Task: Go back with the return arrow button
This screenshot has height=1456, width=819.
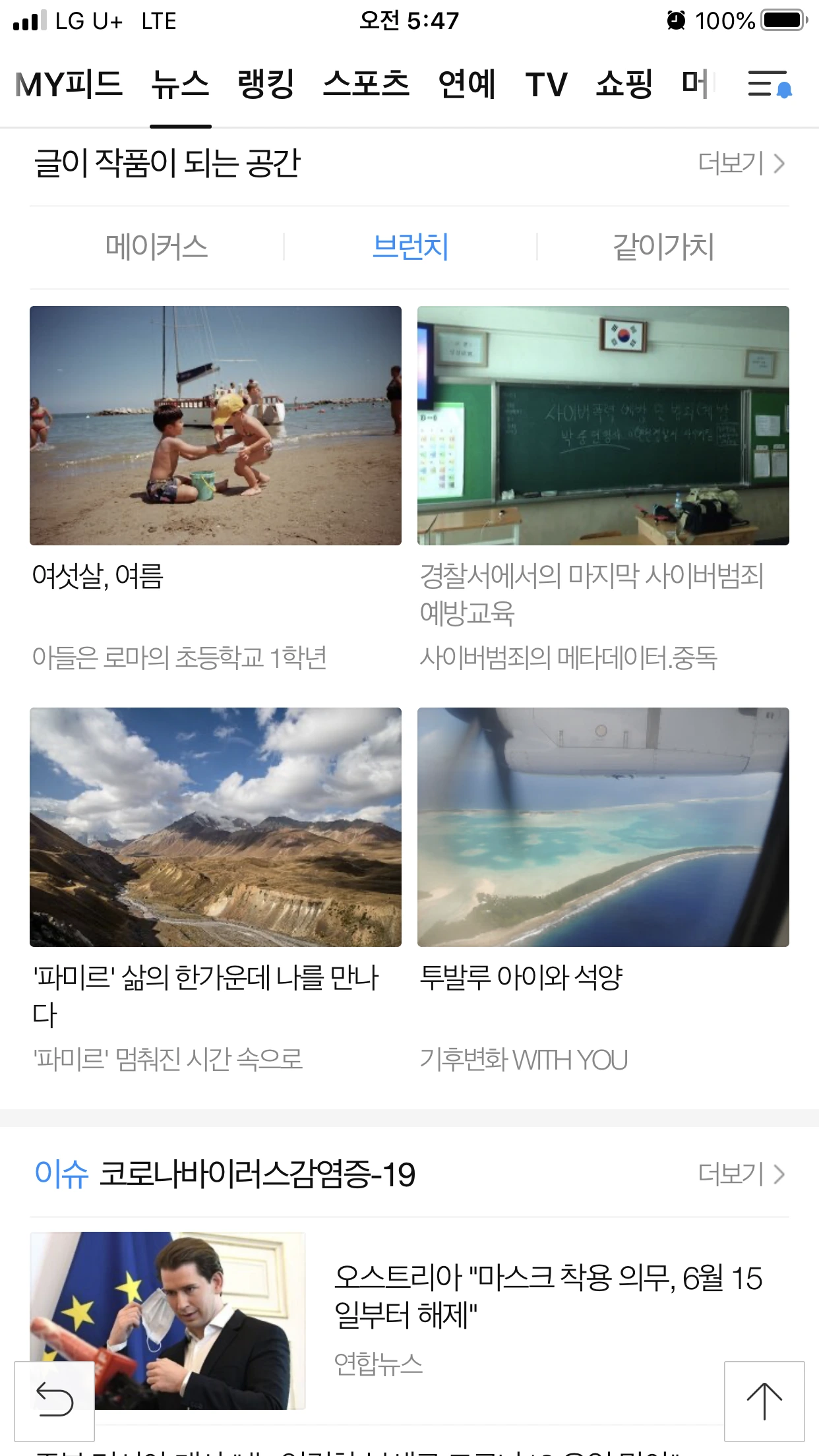Action: click(x=54, y=1401)
